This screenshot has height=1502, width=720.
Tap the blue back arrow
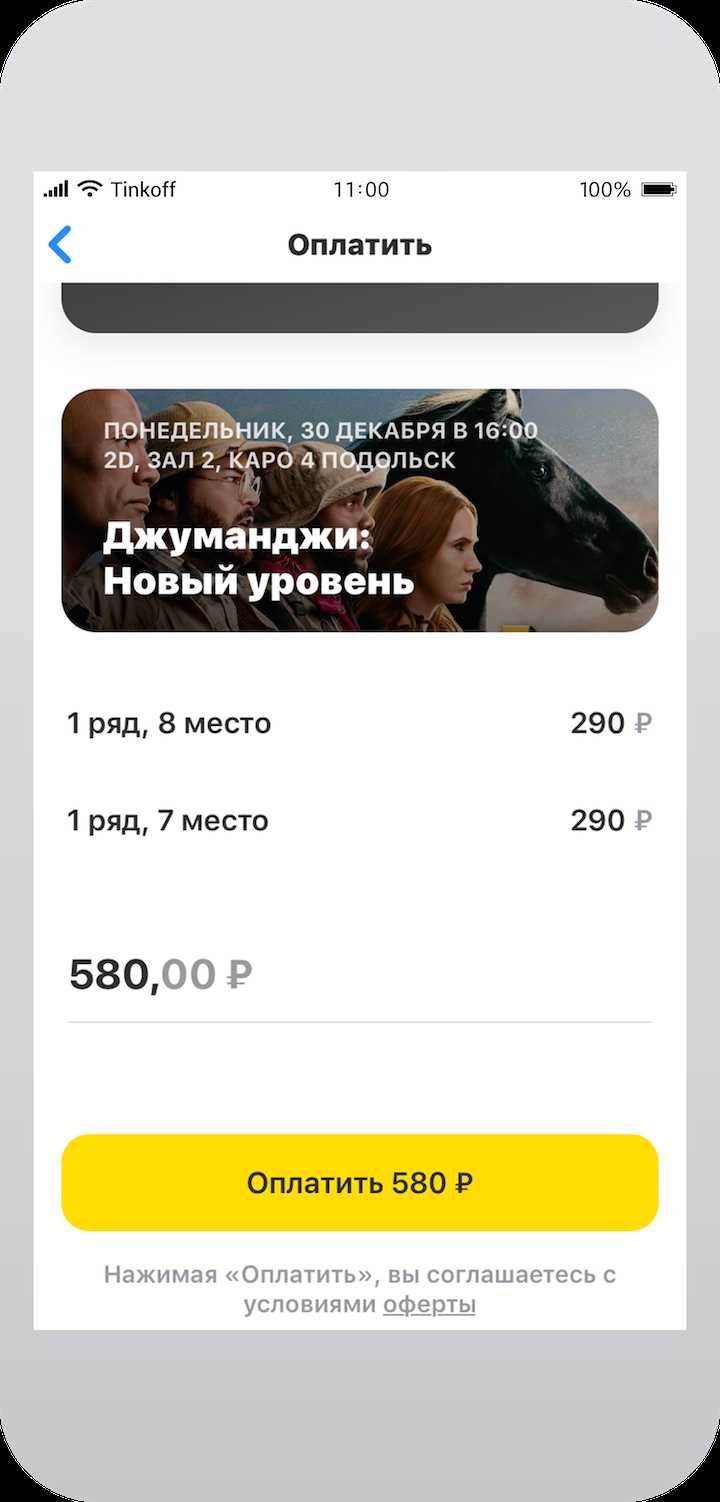[60, 245]
